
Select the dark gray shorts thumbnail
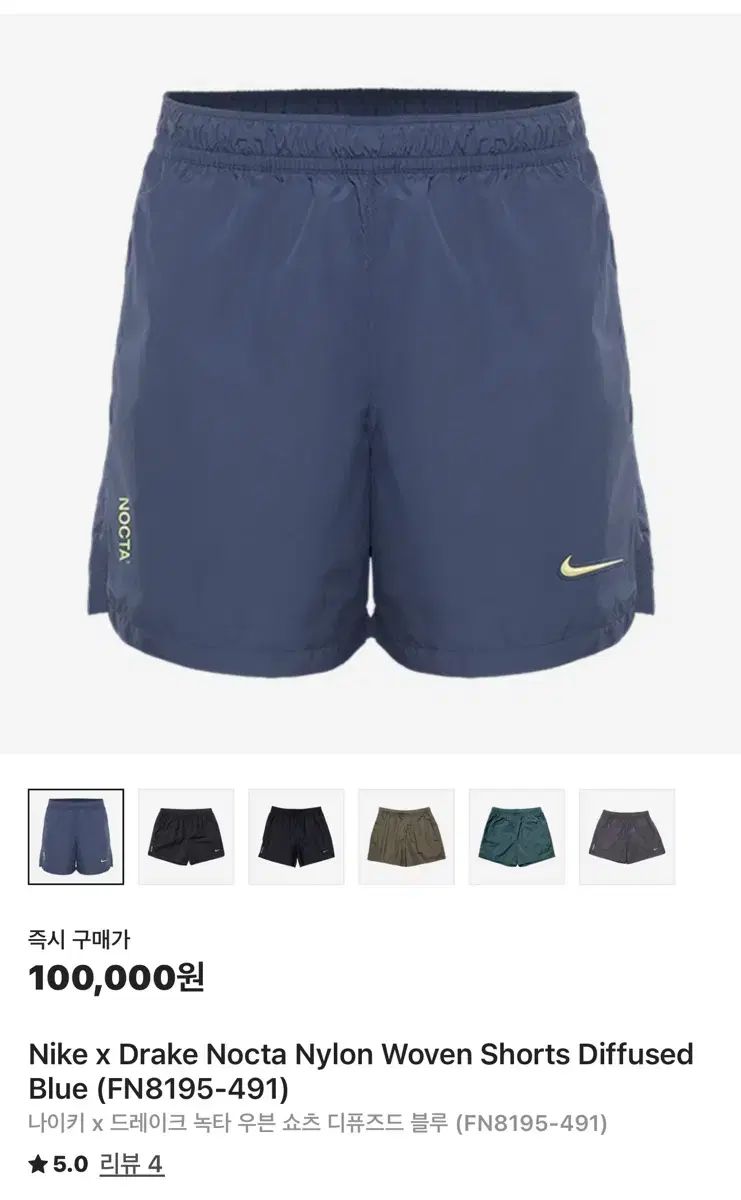[x=626, y=837]
